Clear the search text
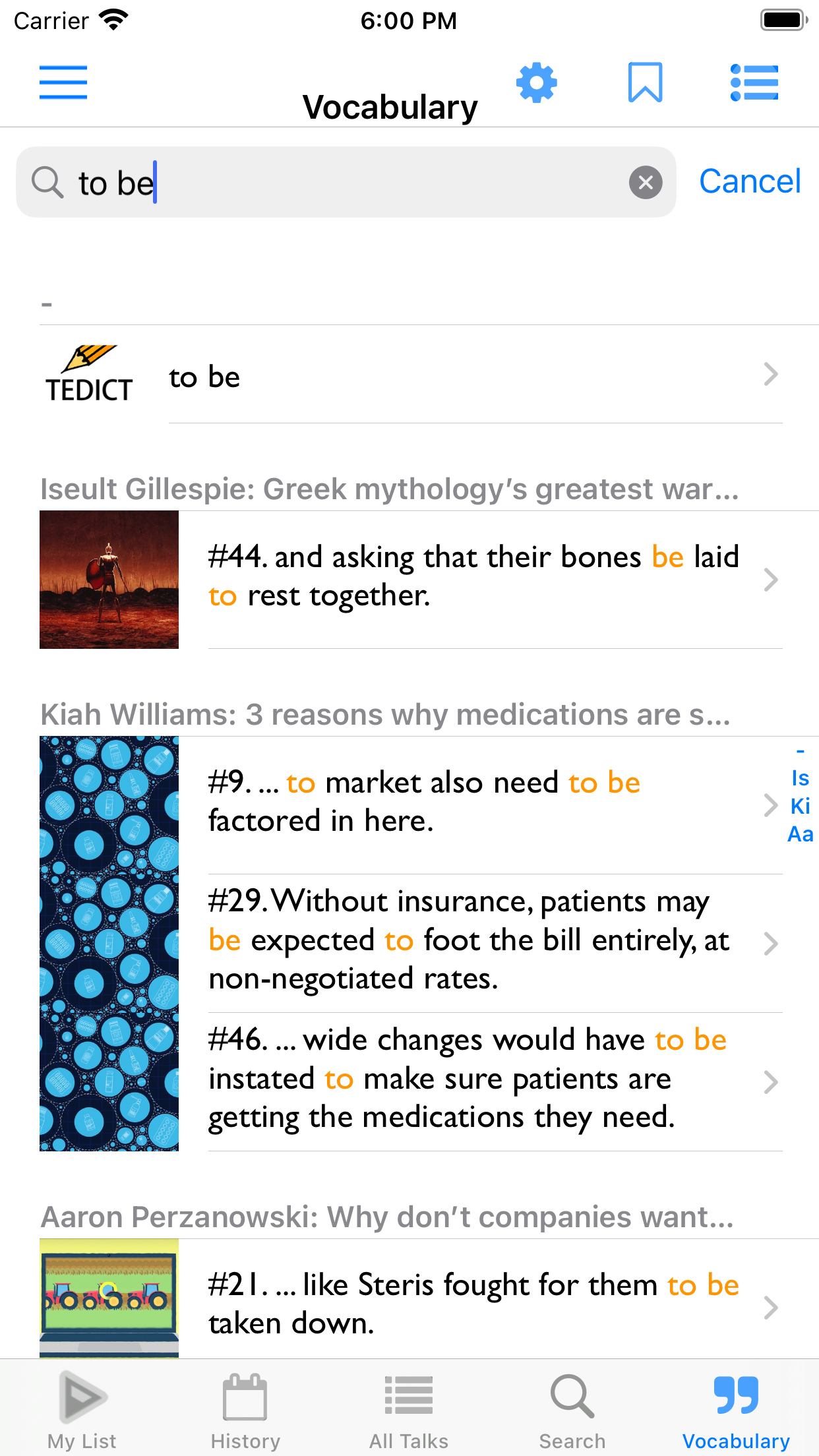Screen dimensions: 819x1456 (x=646, y=183)
